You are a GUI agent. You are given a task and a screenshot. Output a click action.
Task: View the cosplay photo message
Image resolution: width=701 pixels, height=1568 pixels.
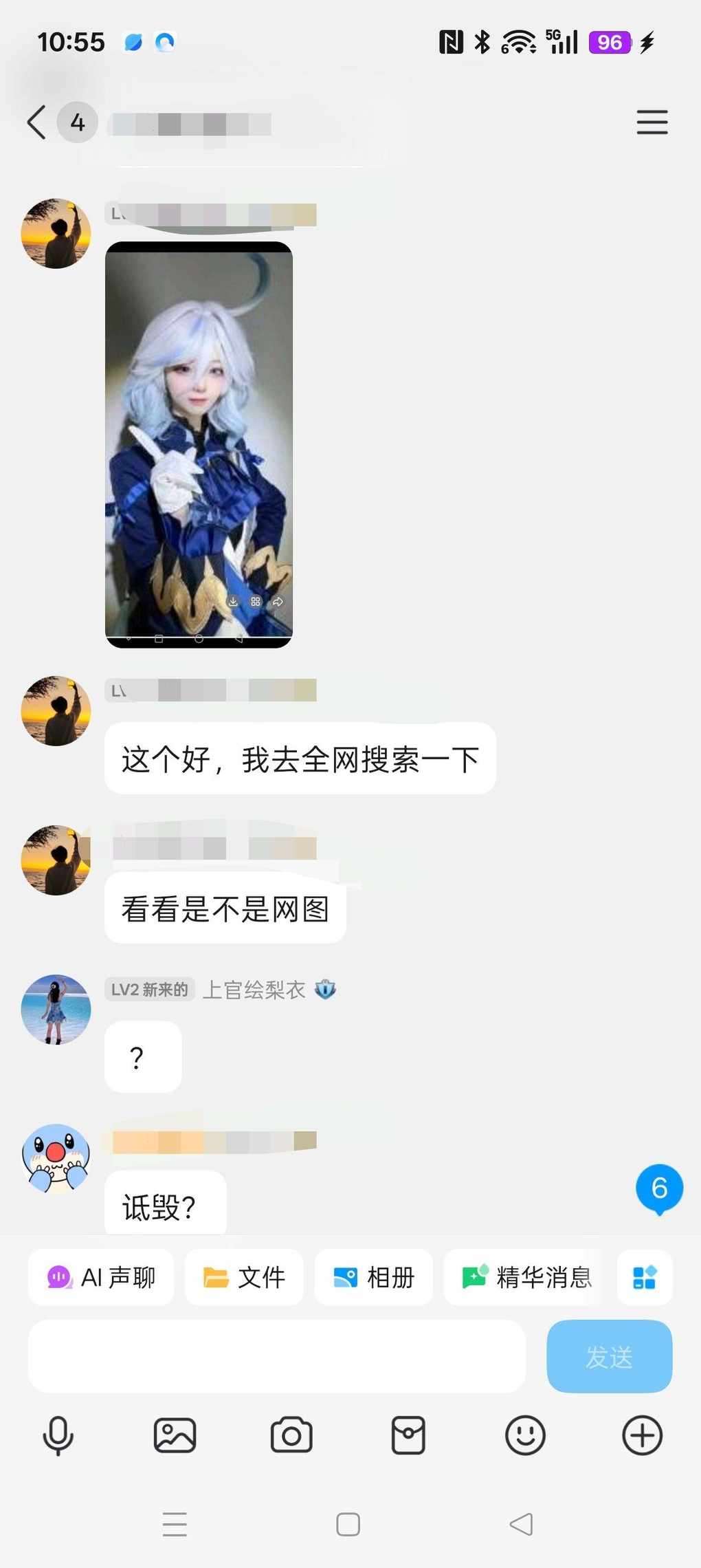[199, 444]
